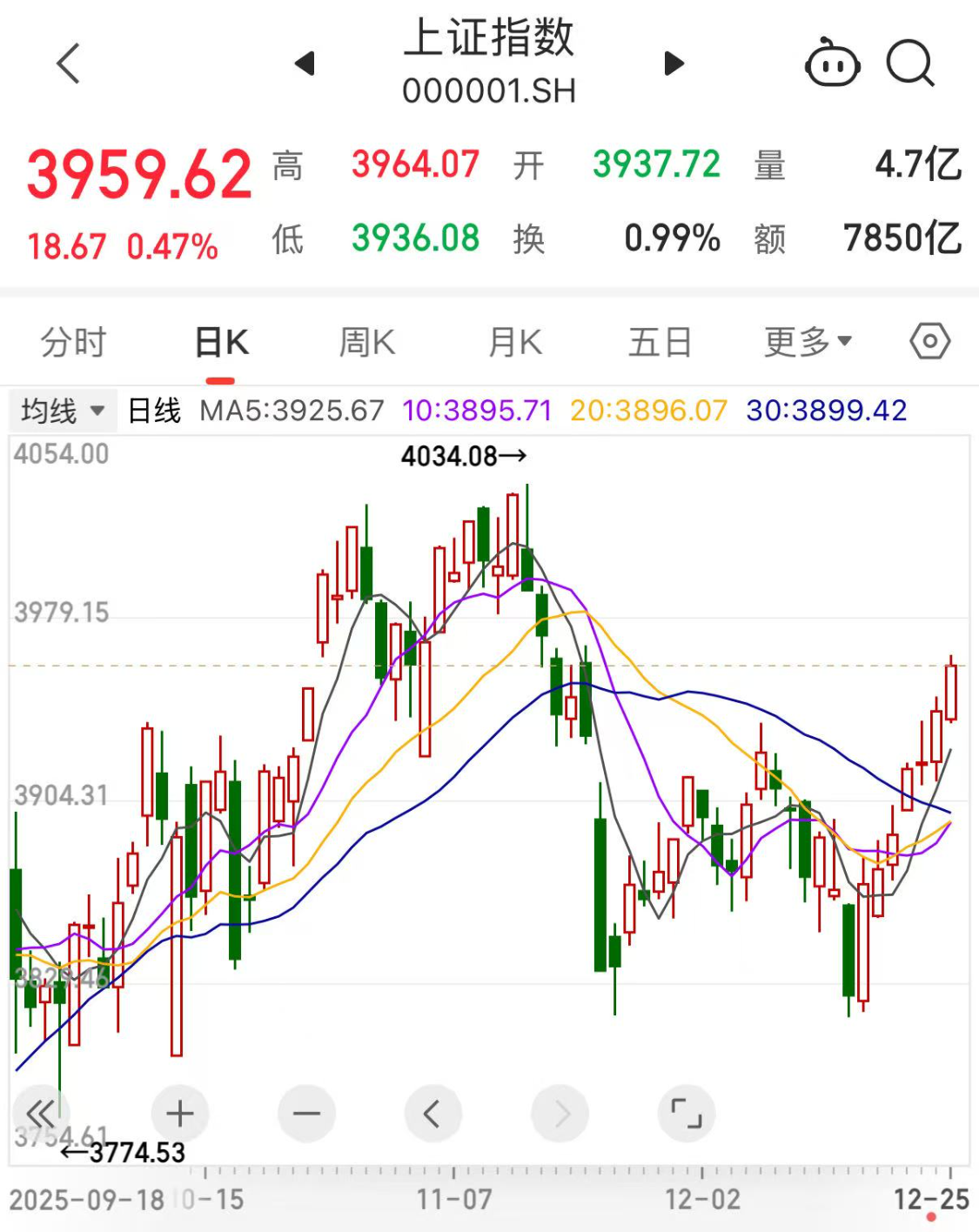Open the robot assistant icon

(832, 64)
